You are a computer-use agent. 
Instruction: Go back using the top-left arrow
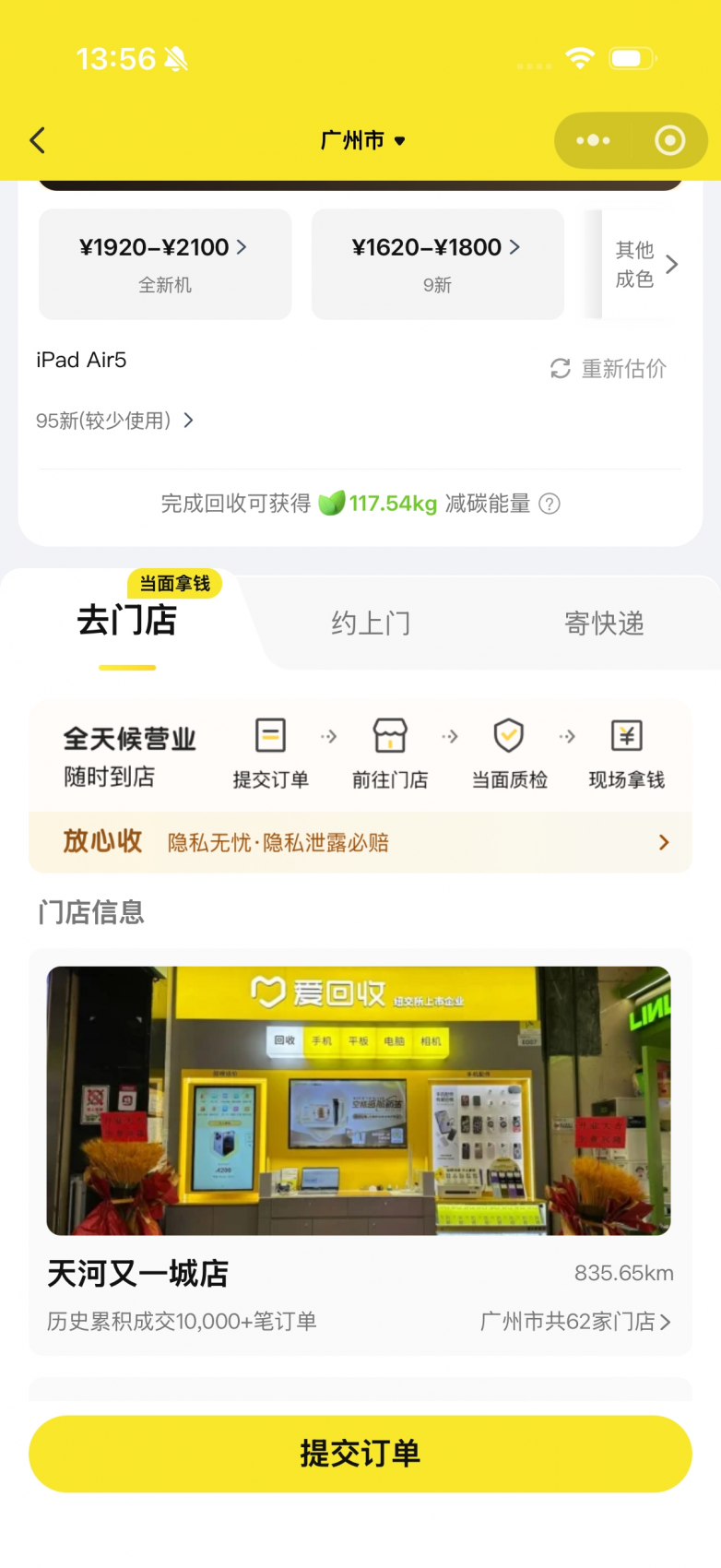click(x=38, y=140)
